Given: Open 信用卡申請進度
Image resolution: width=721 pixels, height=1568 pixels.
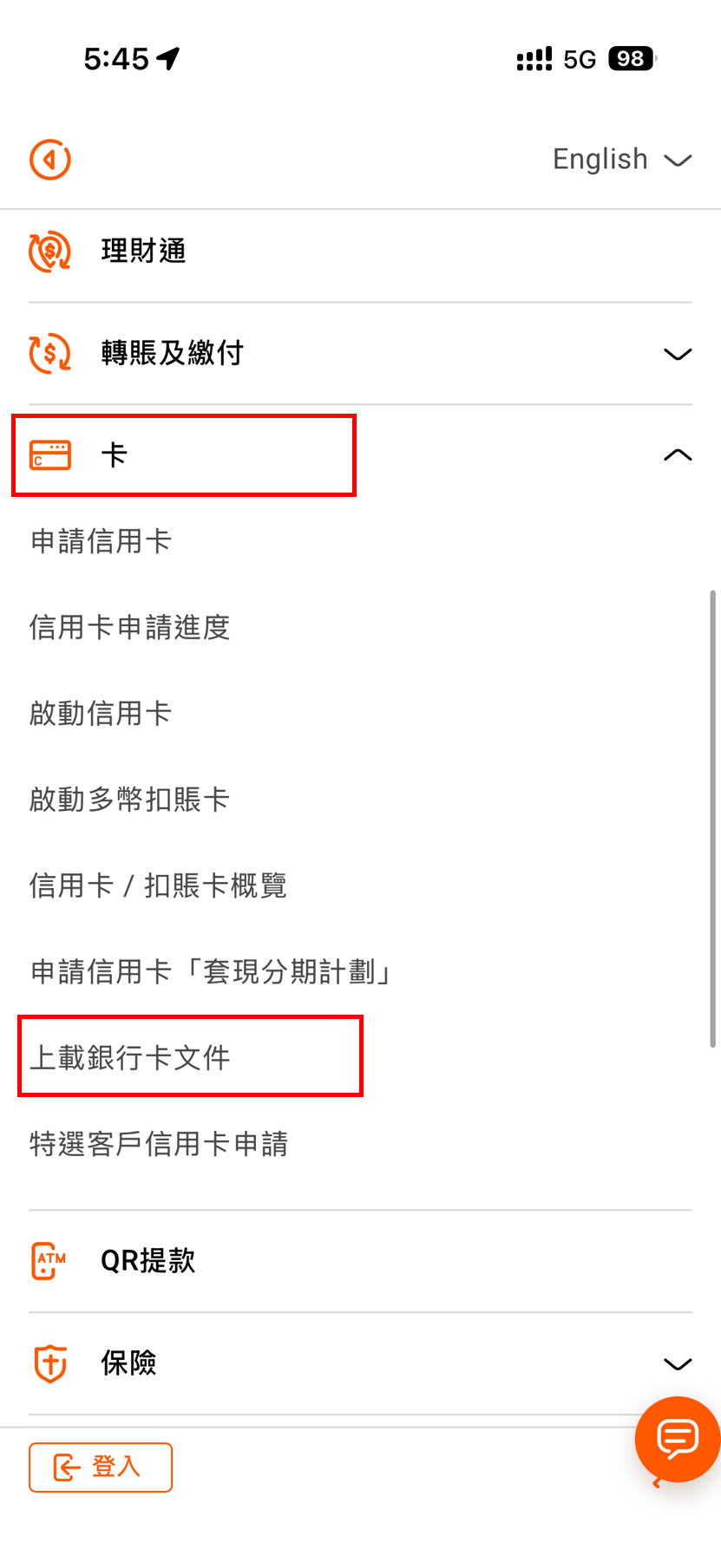Looking at the screenshot, I should point(130,627).
